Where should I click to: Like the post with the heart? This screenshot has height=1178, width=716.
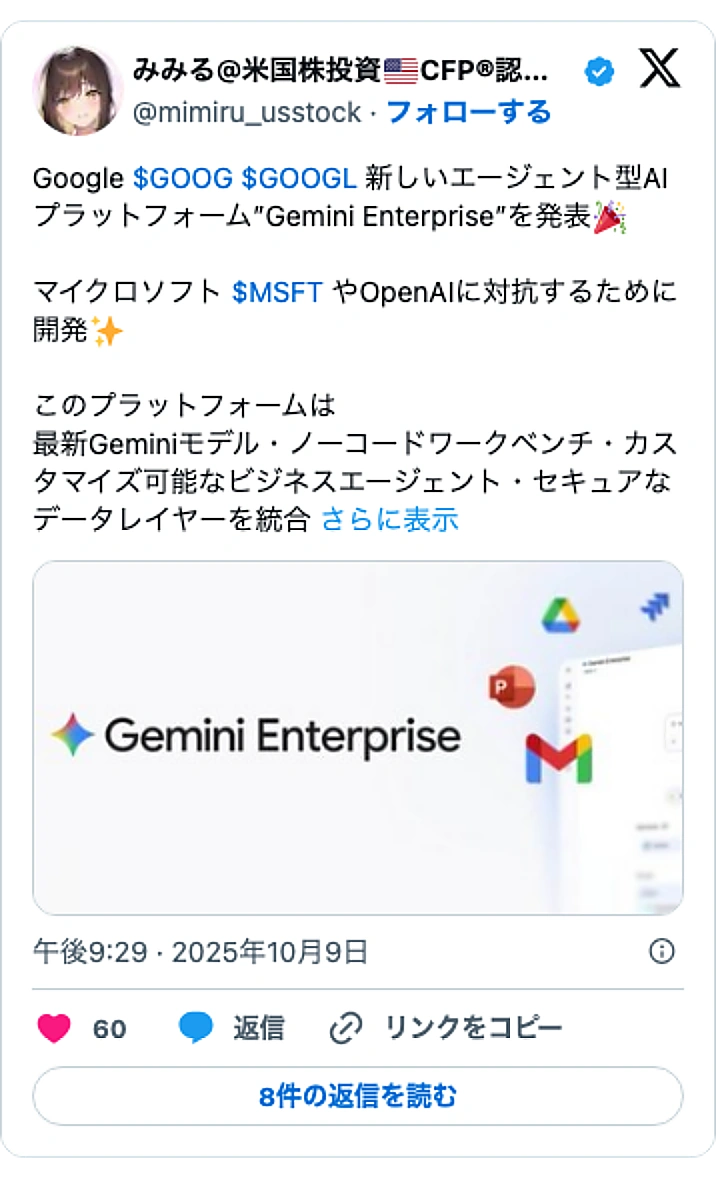[x=55, y=1028]
